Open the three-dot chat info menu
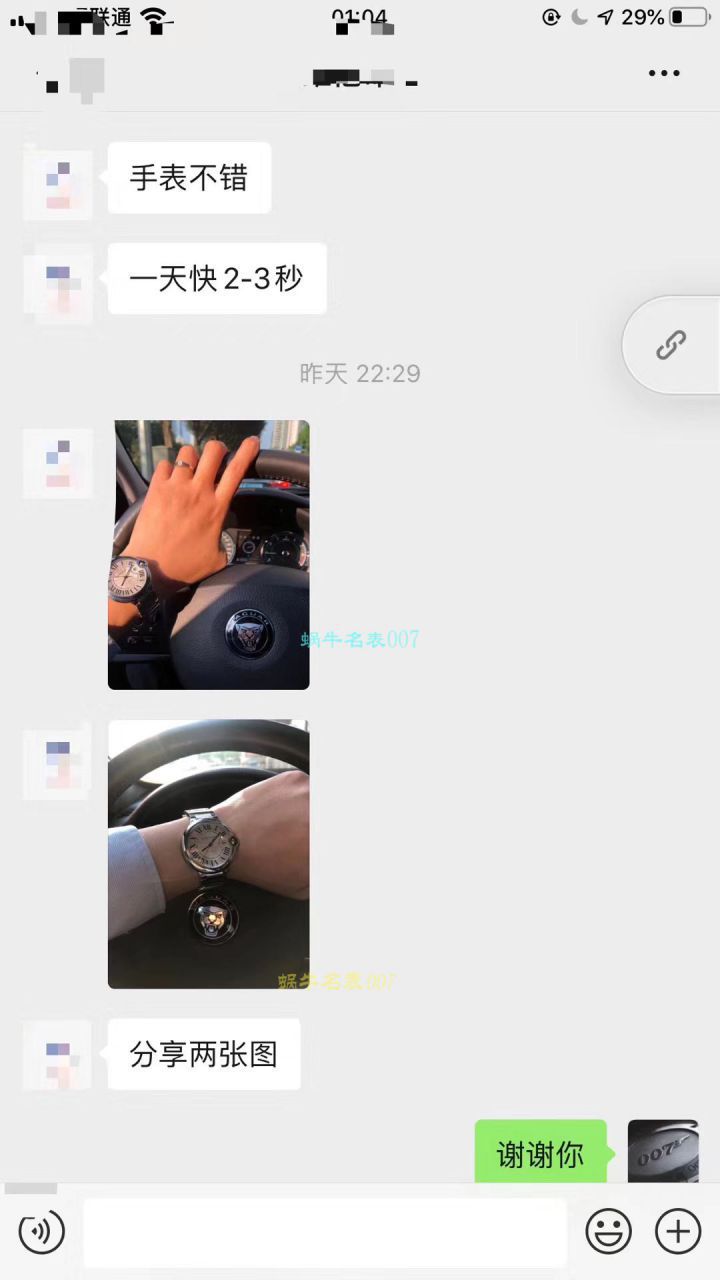This screenshot has height=1280, width=720. [664, 73]
